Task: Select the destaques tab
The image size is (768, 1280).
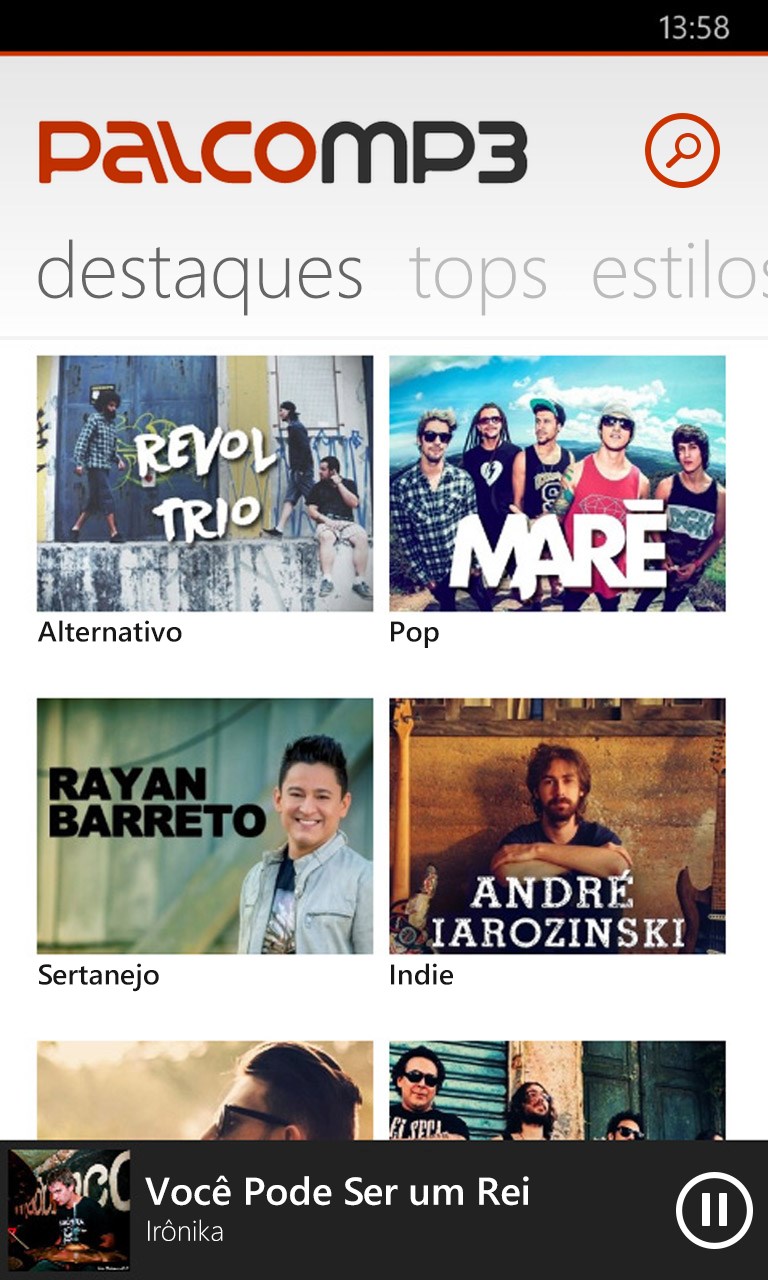Action: (x=199, y=272)
